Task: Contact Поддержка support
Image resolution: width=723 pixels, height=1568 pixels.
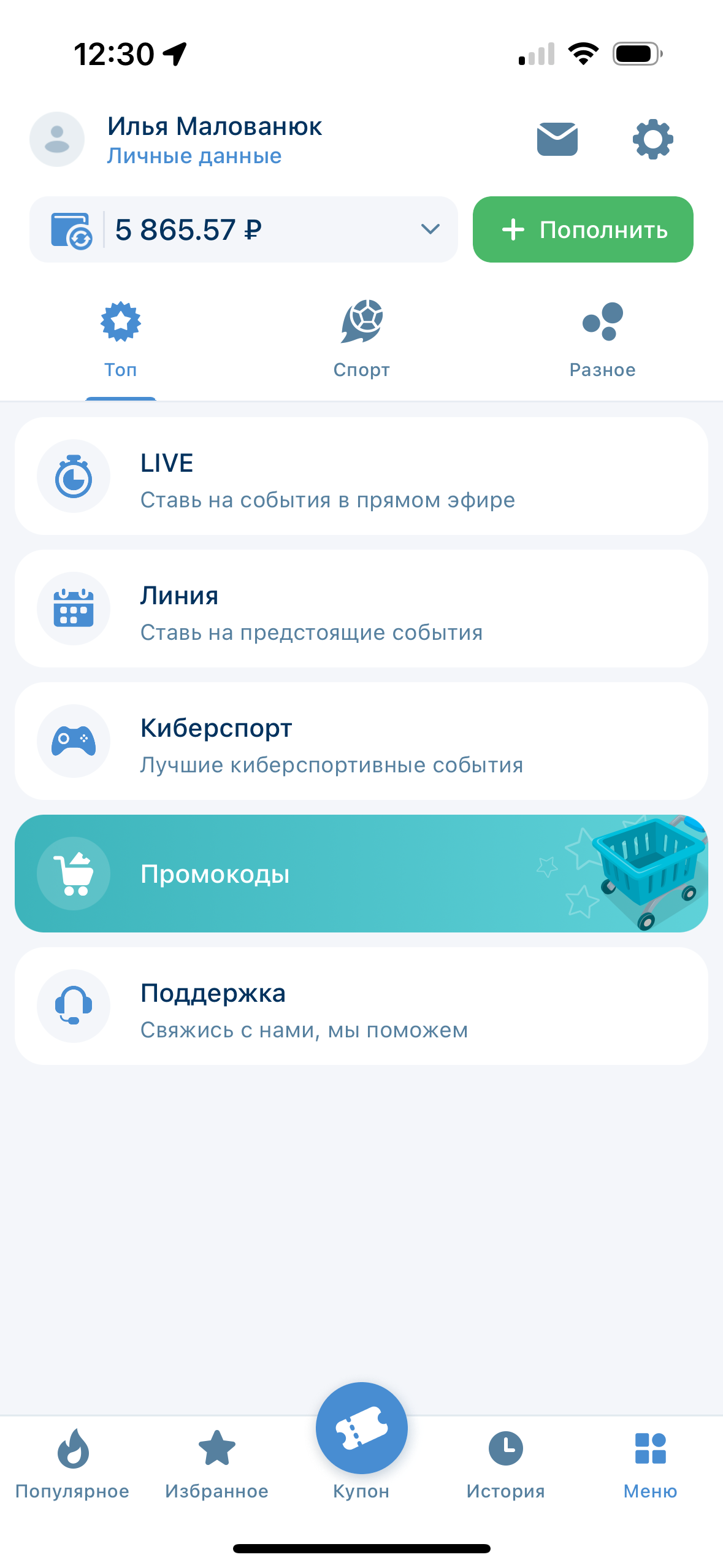Action: (361, 1006)
